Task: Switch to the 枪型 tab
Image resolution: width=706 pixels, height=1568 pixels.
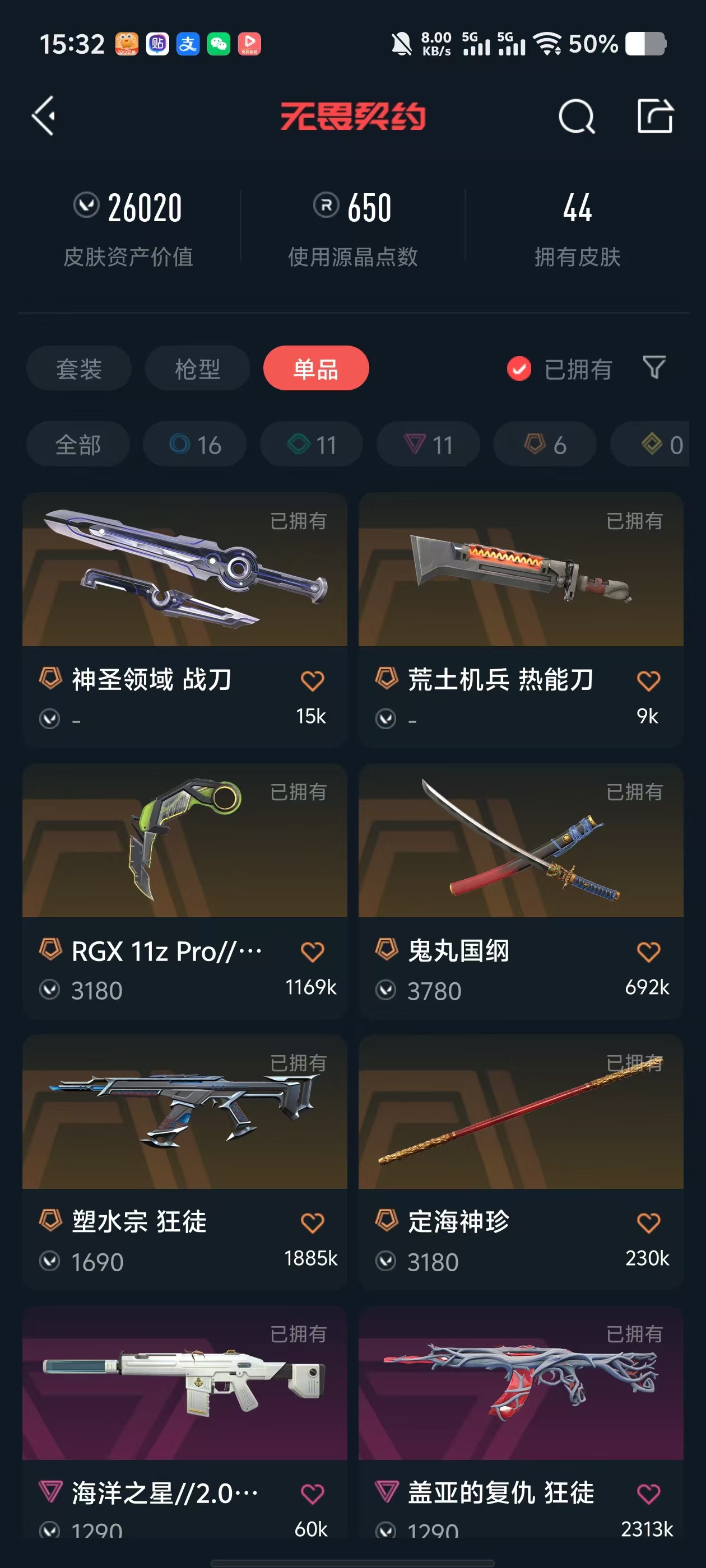Action: [197, 369]
